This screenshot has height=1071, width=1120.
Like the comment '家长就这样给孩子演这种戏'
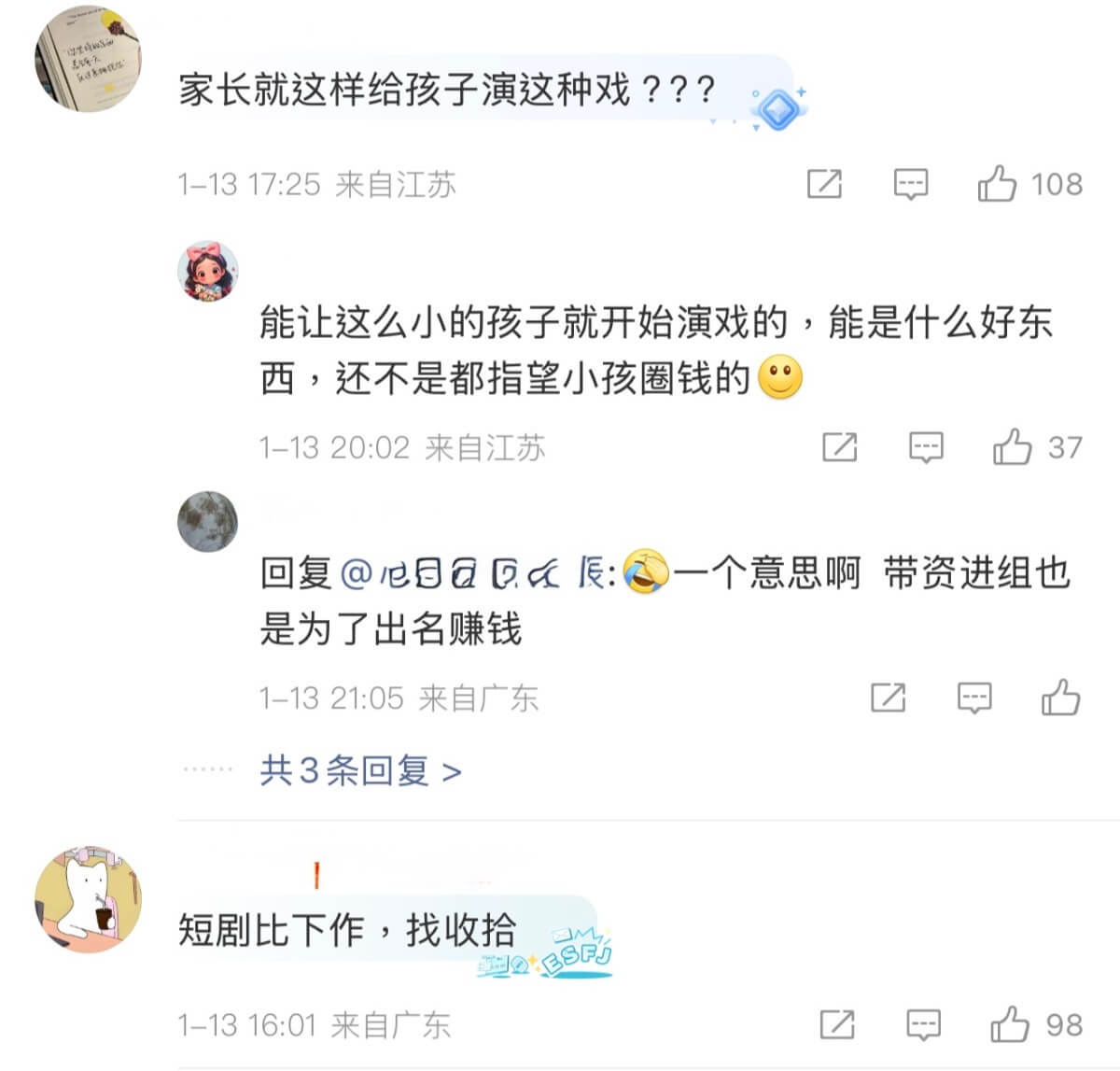click(x=997, y=184)
